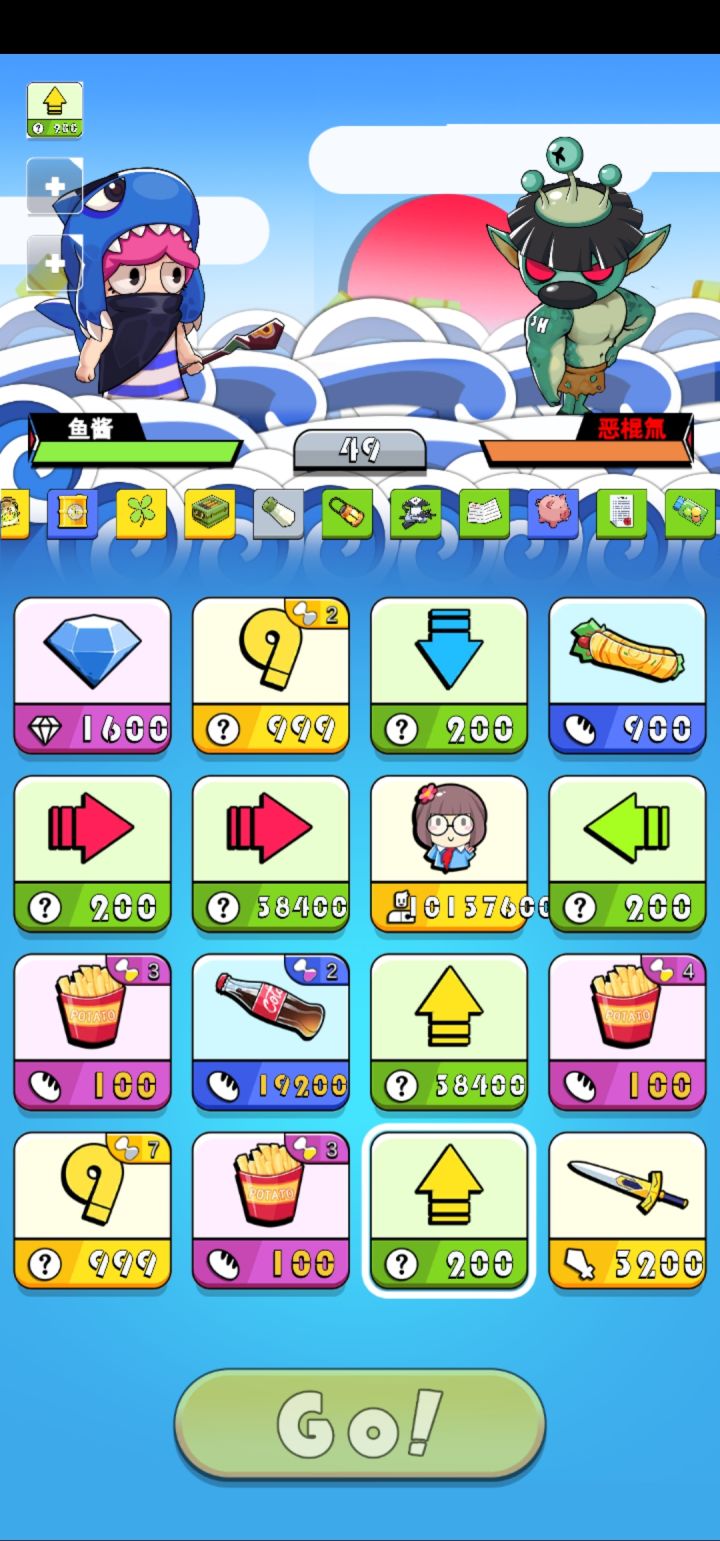Click the panda item icon in the item row
Viewport: 720px width, 1541px height.
coord(416,513)
